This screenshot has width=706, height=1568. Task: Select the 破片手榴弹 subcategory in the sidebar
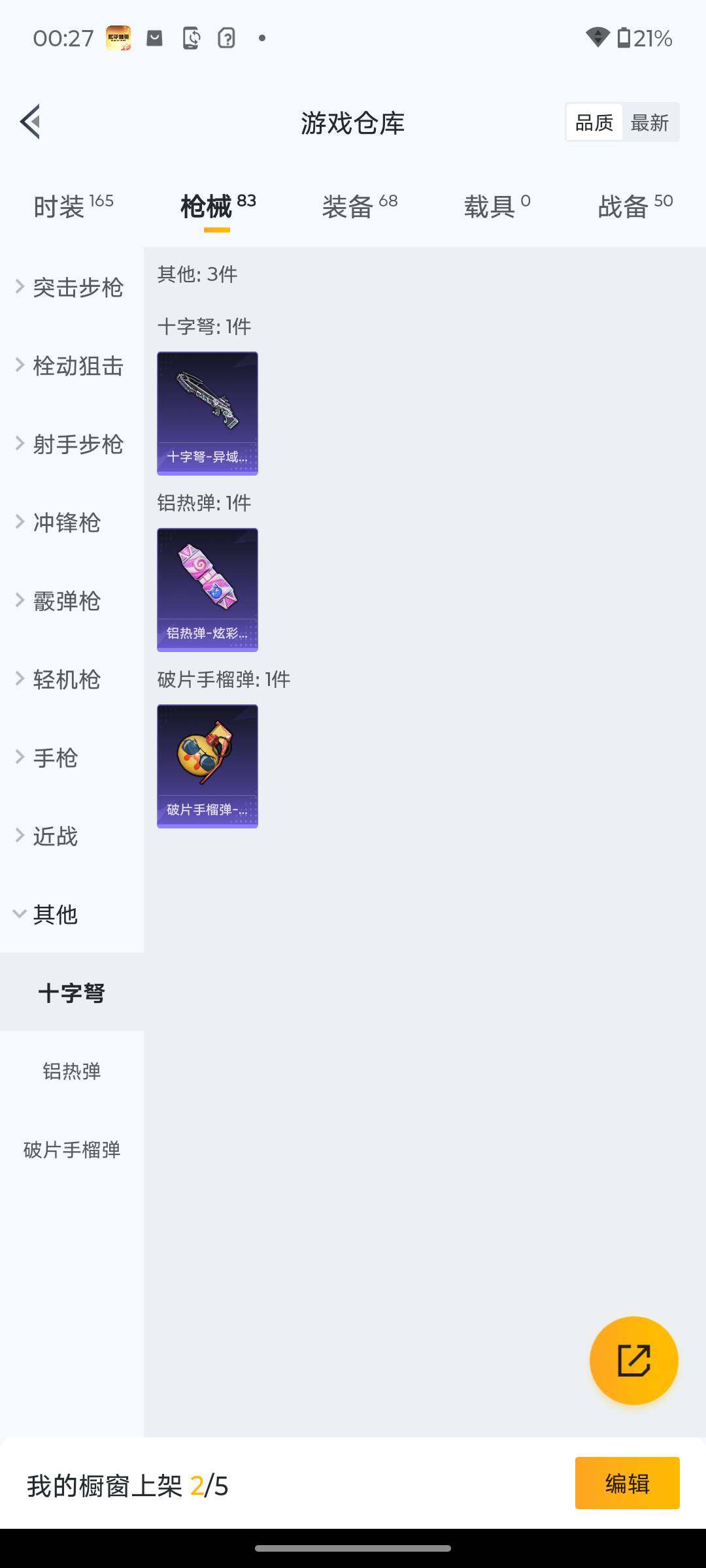72,1150
